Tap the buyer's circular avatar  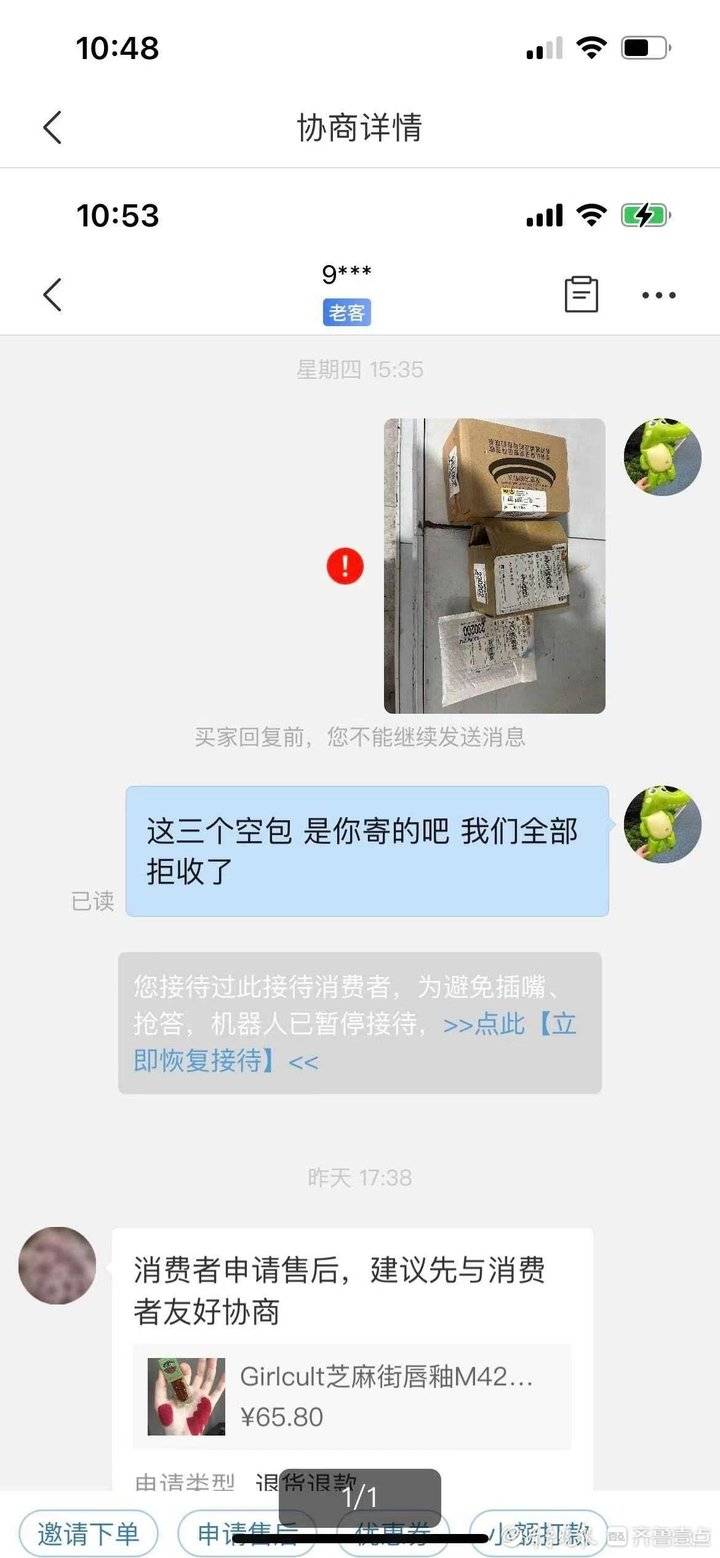[x=57, y=1266]
